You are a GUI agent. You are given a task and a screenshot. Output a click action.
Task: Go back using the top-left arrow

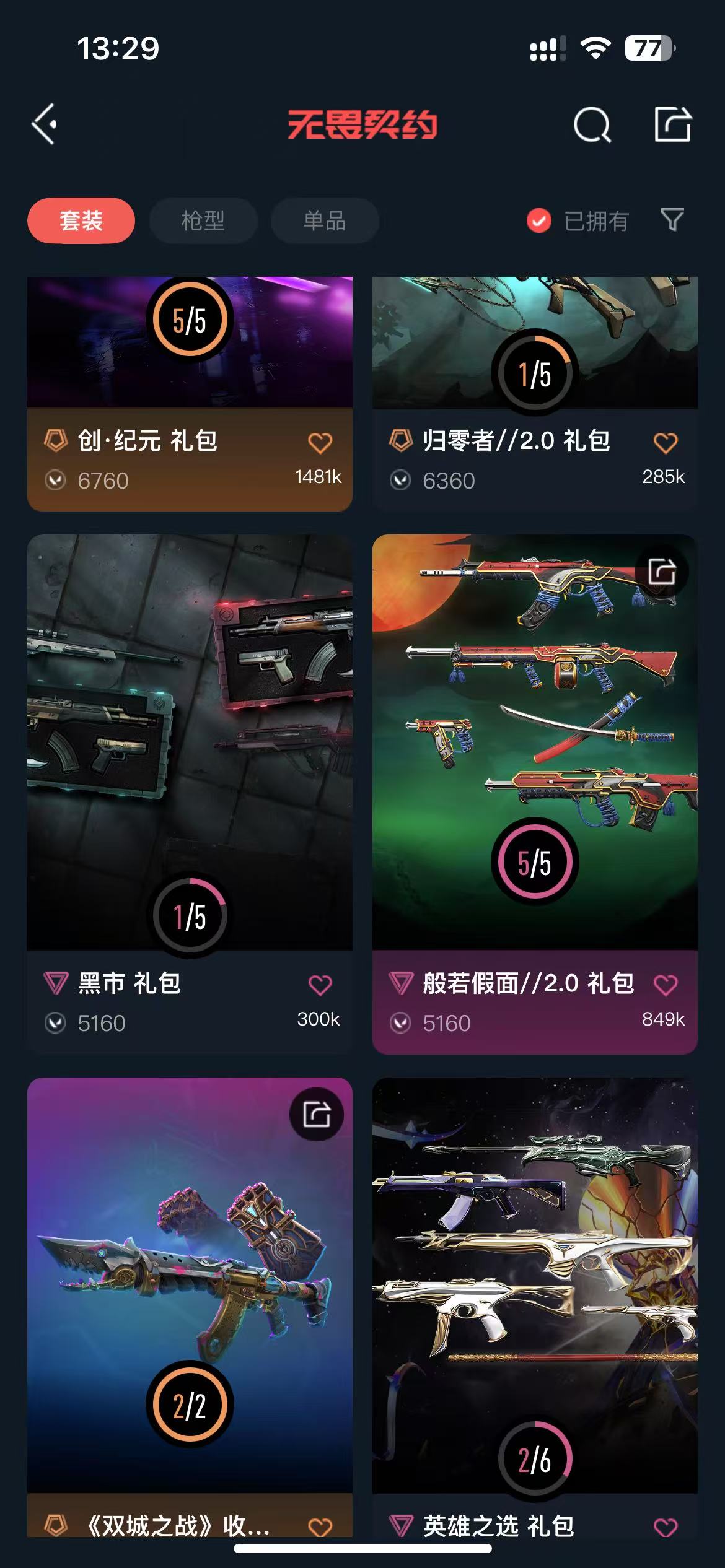point(45,124)
